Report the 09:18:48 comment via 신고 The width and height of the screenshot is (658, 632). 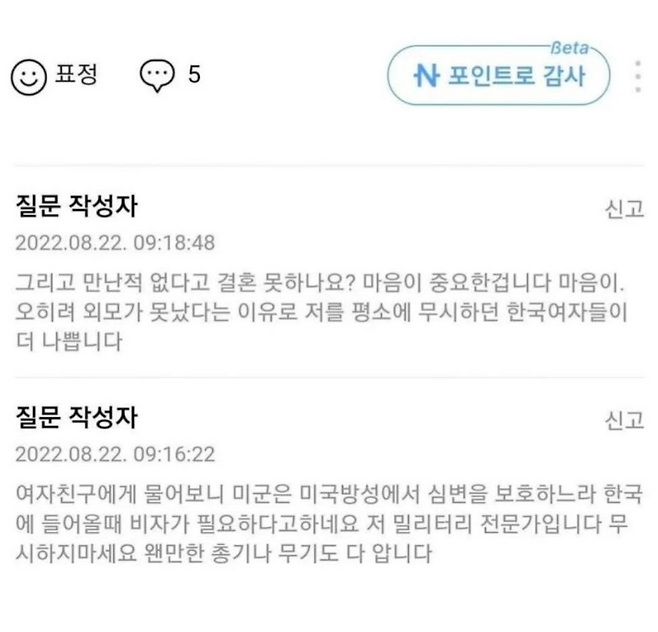pos(625,209)
